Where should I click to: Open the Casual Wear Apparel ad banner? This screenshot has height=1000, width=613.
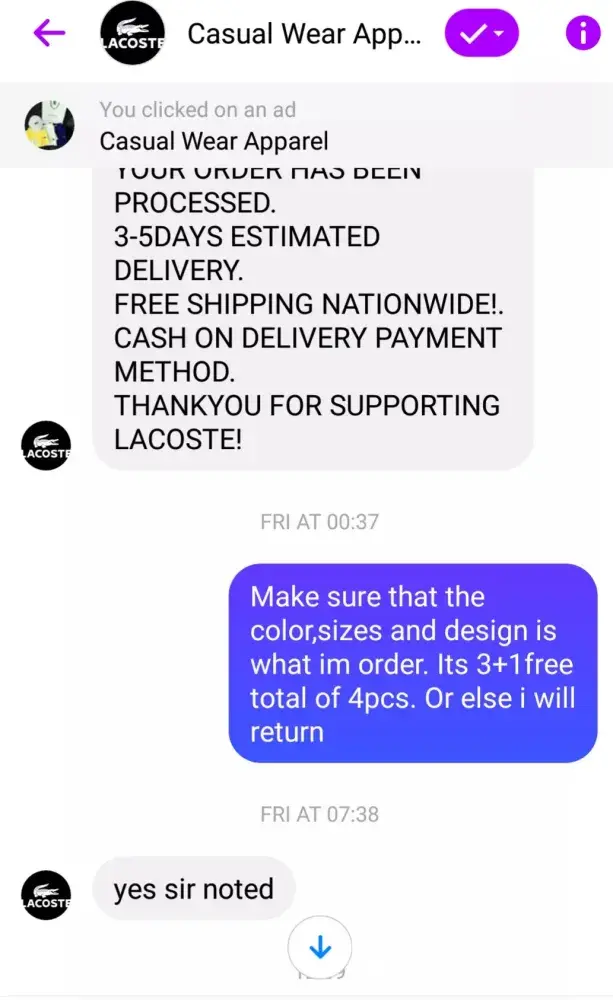click(x=213, y=126)
